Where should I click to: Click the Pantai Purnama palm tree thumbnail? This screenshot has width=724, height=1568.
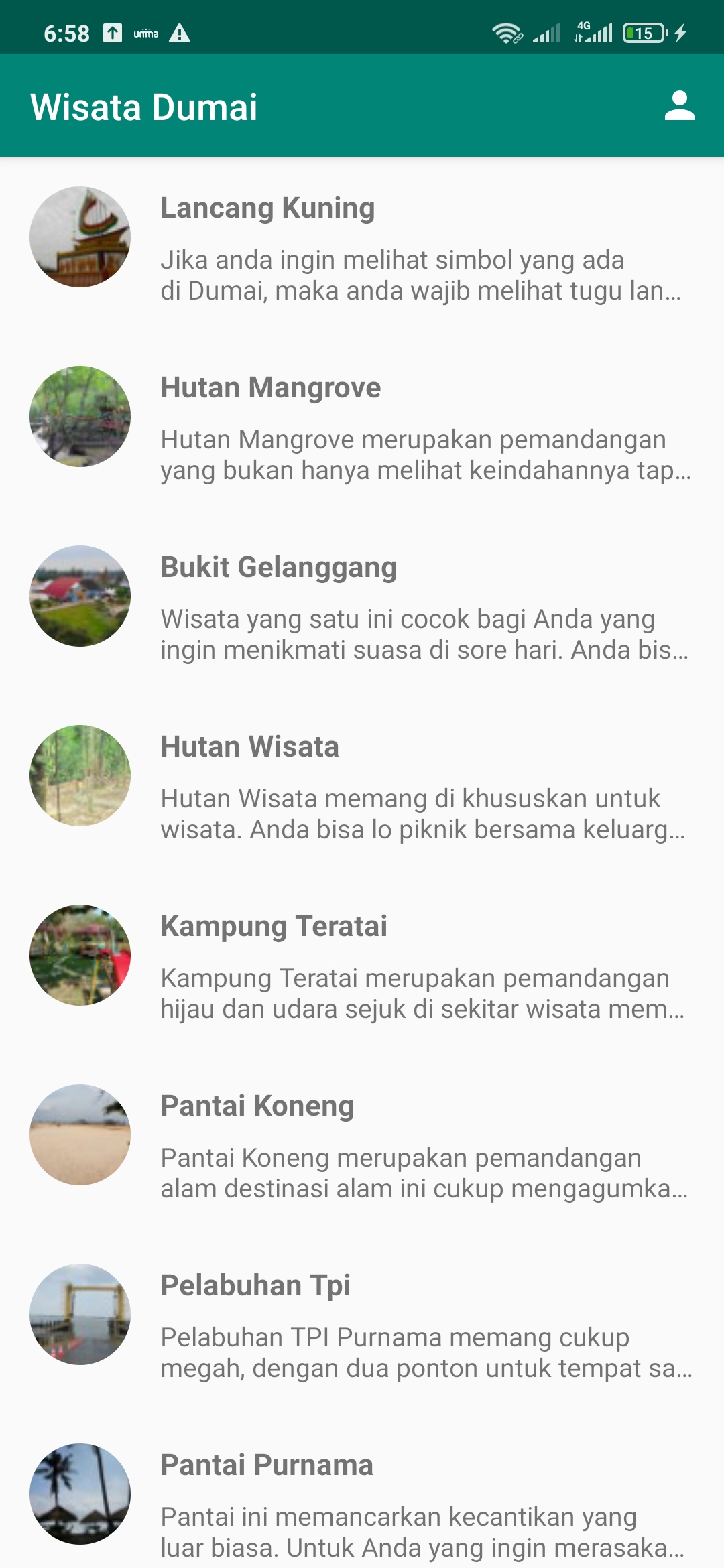coord(79,1493)
